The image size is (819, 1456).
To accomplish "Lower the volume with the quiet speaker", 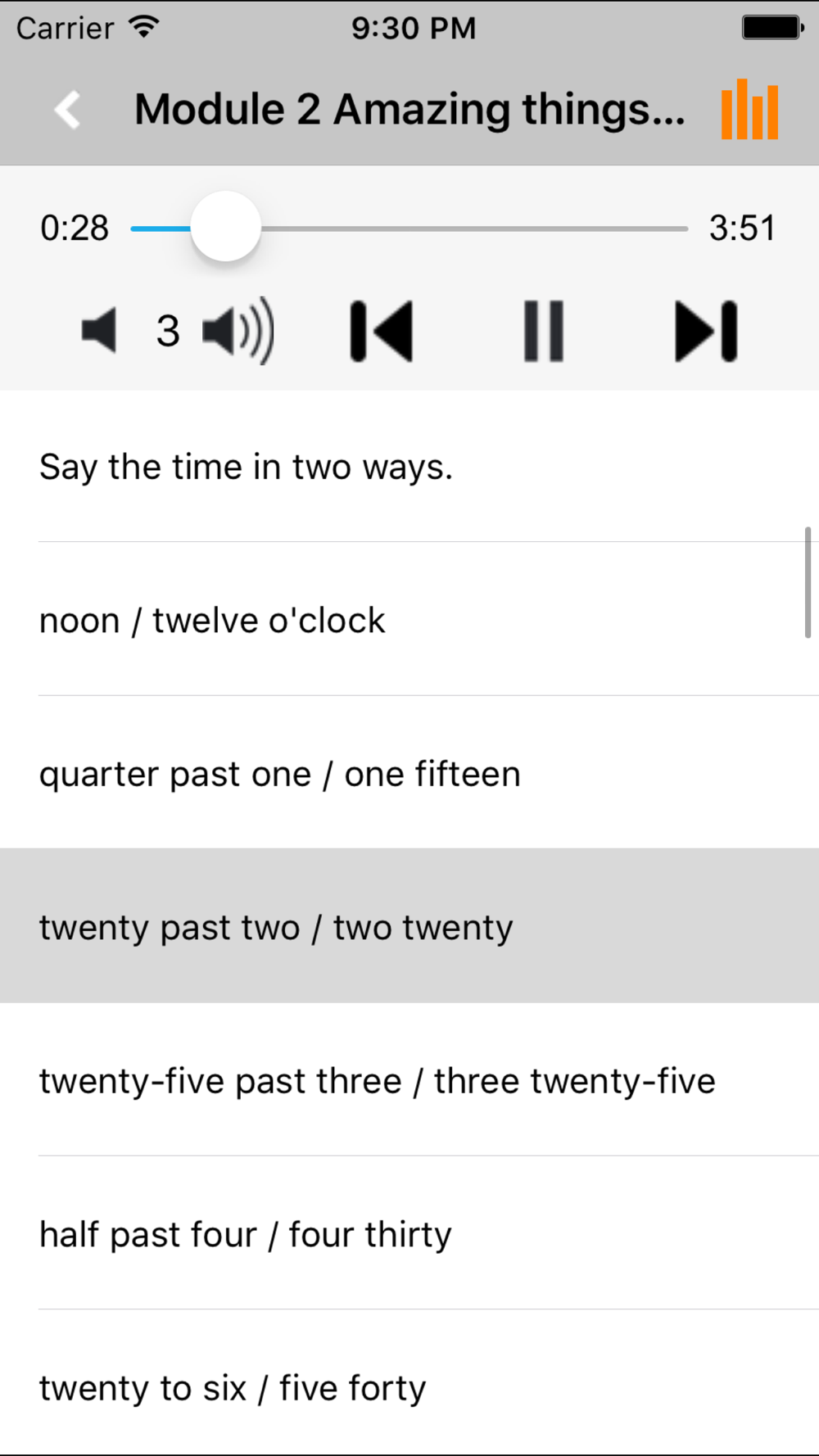I will (99, 331).
